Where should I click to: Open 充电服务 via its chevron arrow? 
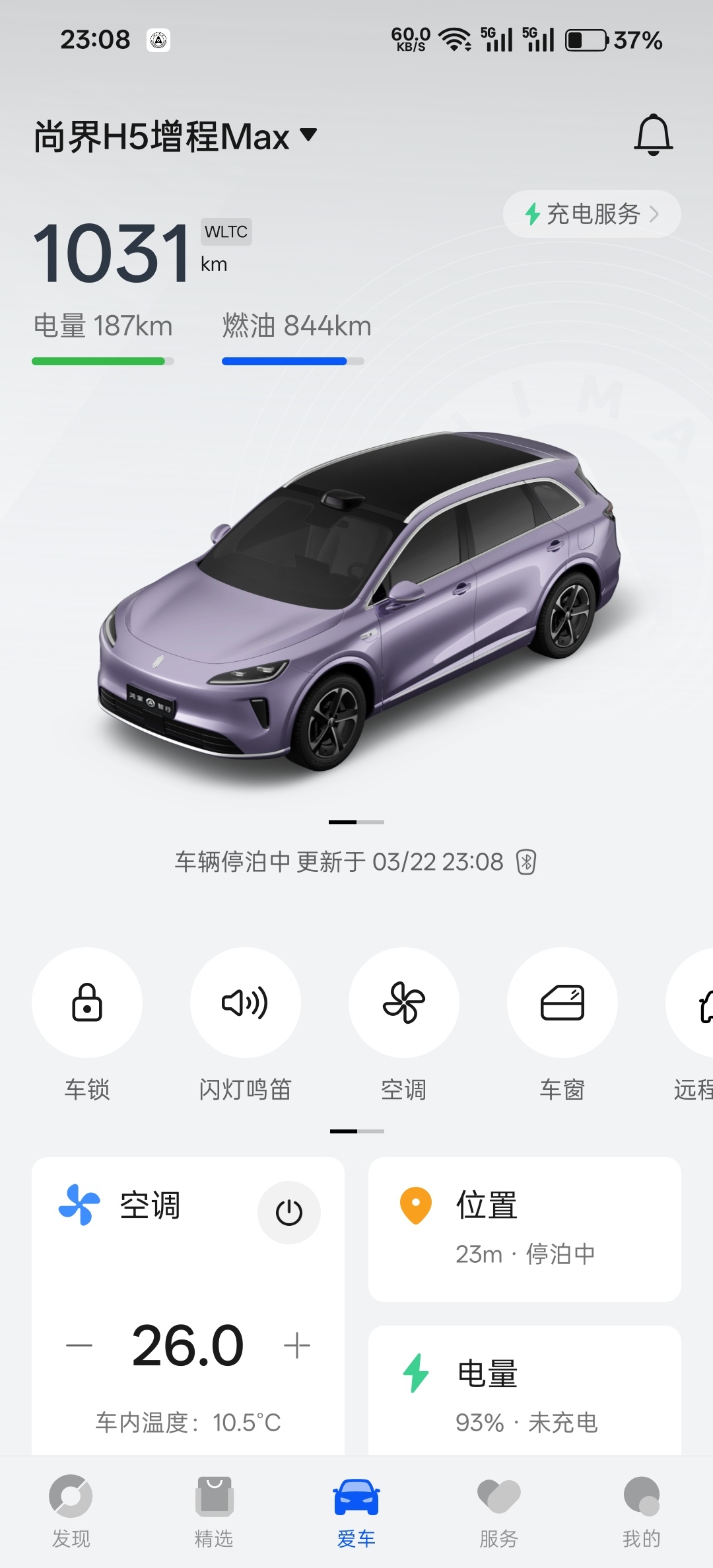656,214
